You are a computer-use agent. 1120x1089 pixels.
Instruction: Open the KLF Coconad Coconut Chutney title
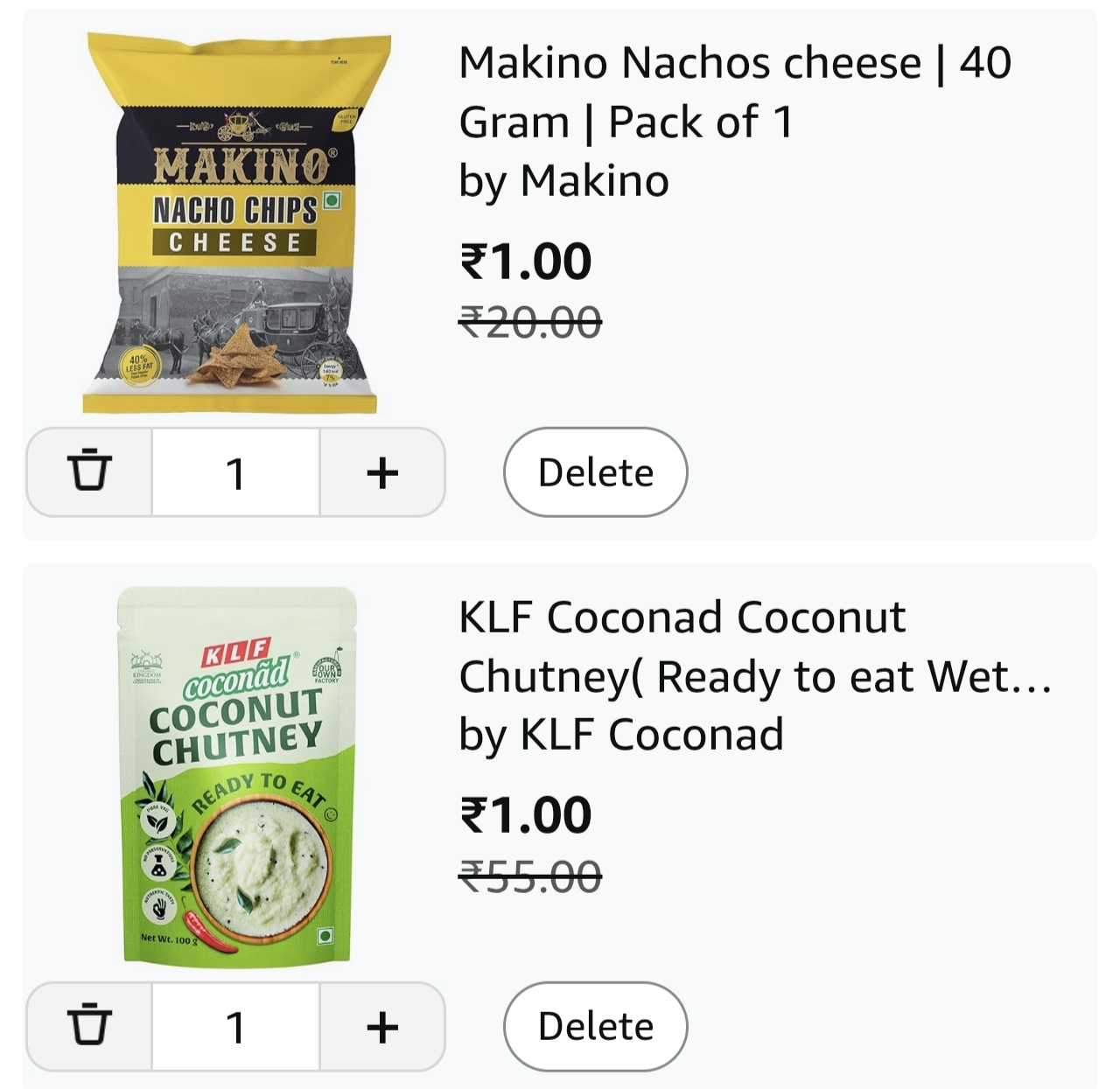click(x=752, y=647)
